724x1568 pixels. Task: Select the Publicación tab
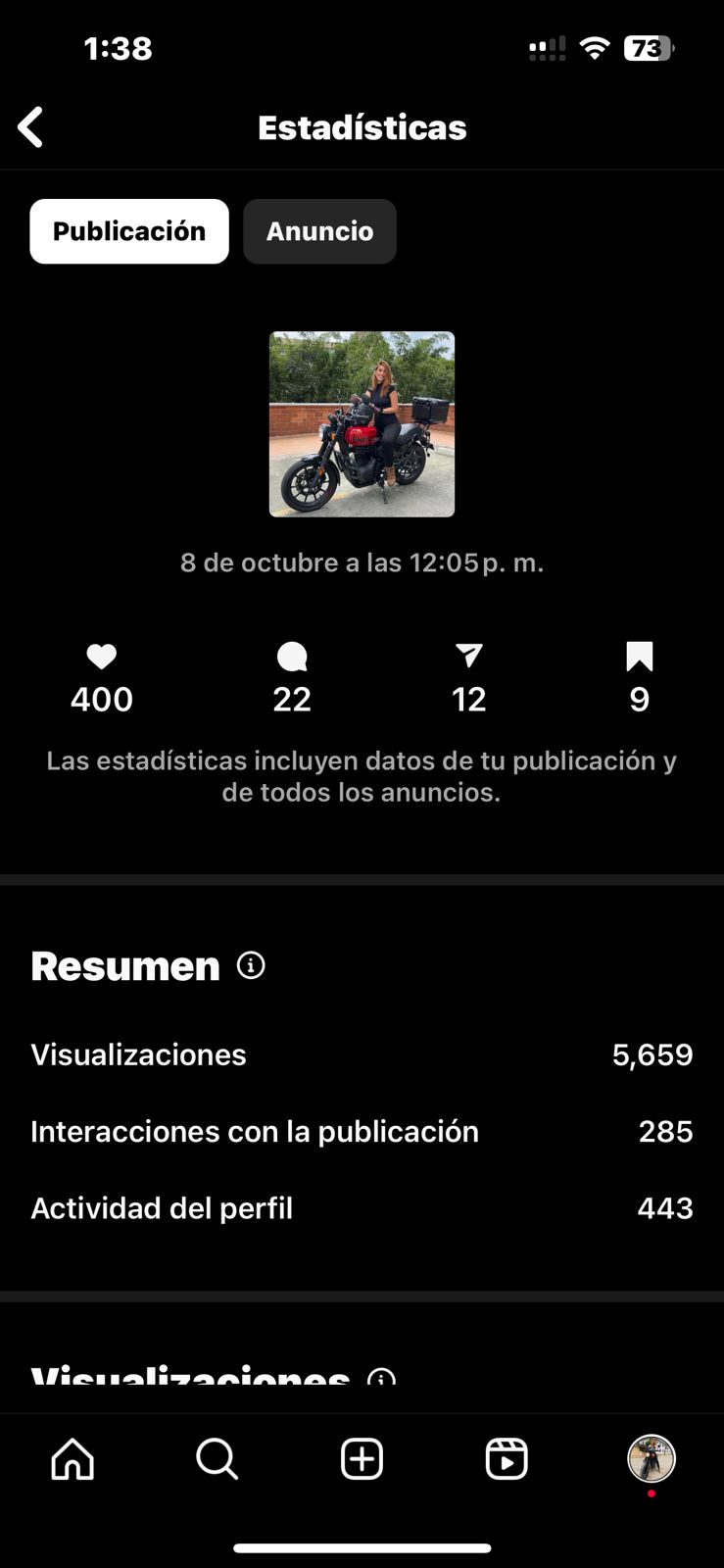tap(129, 231)
